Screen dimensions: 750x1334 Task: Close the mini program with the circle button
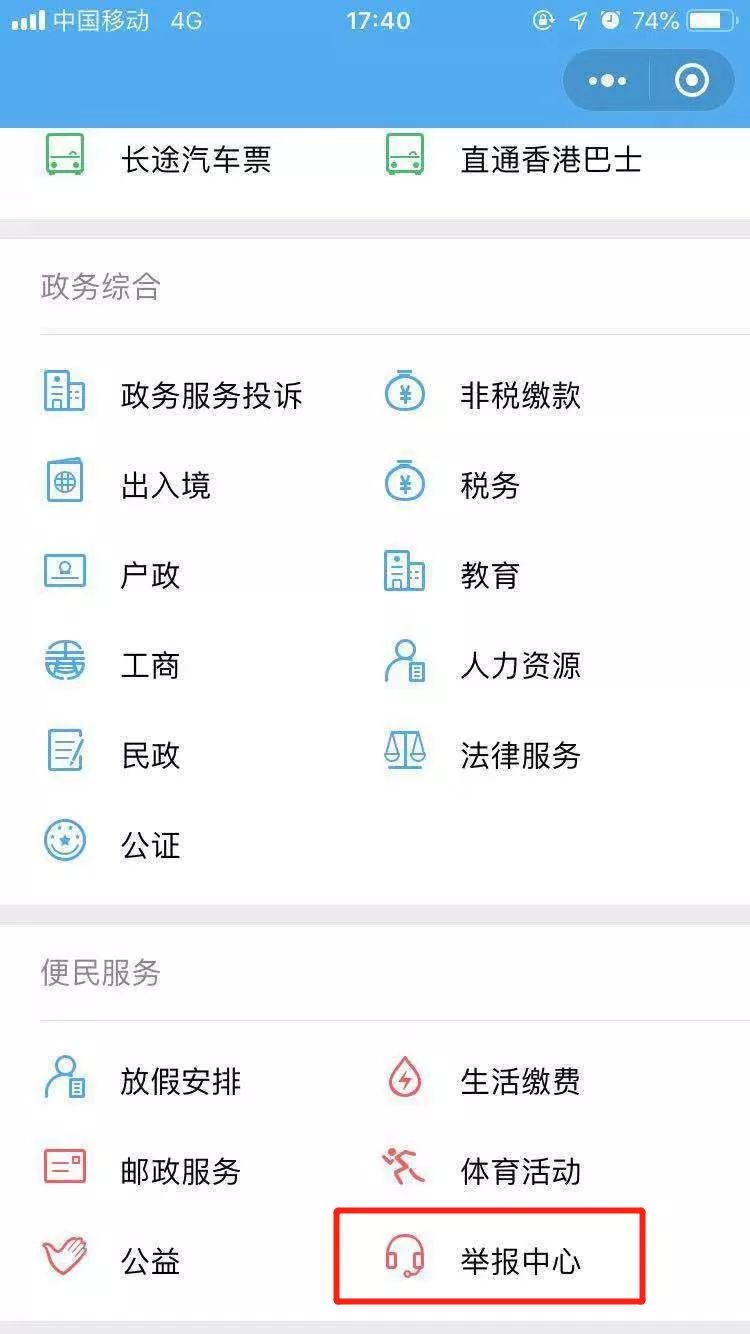(x=692, y=81)
